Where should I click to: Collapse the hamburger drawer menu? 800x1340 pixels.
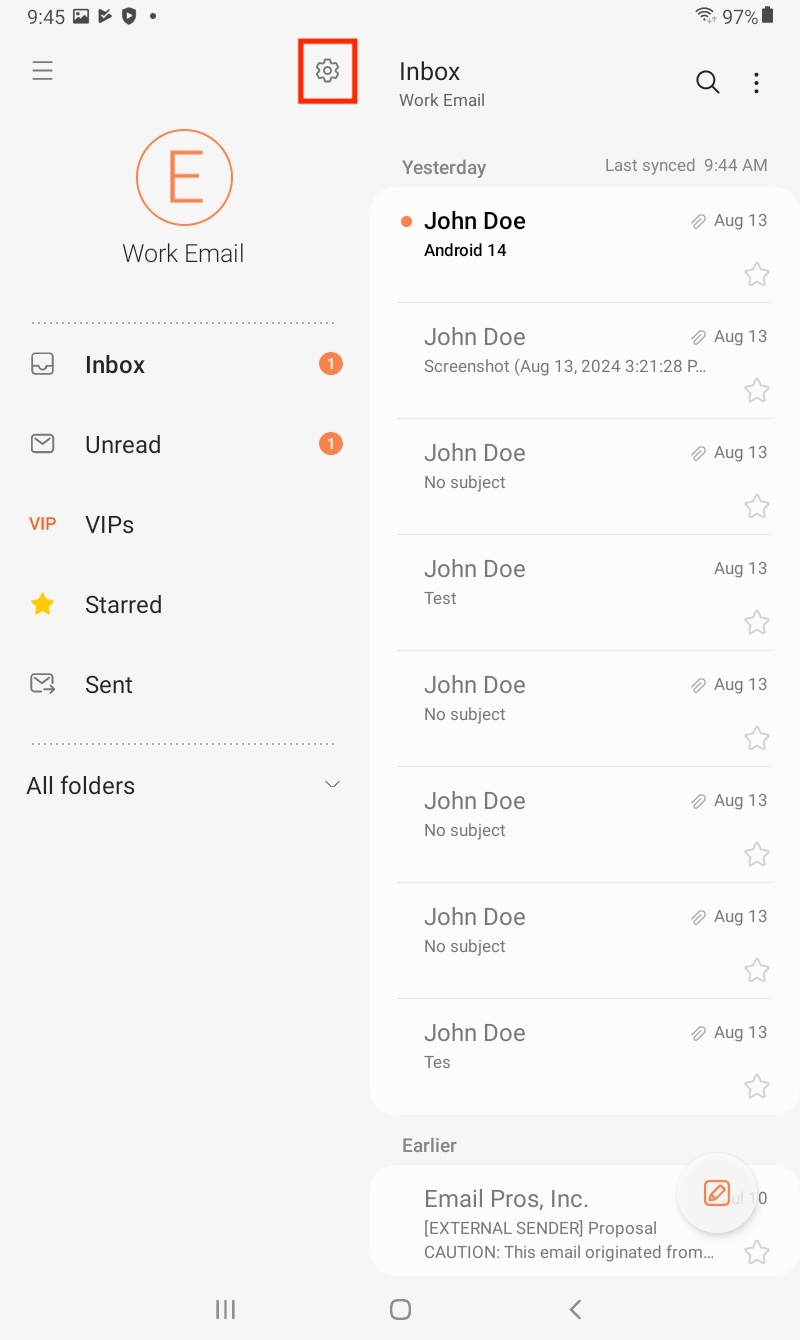tap(42, 71)
